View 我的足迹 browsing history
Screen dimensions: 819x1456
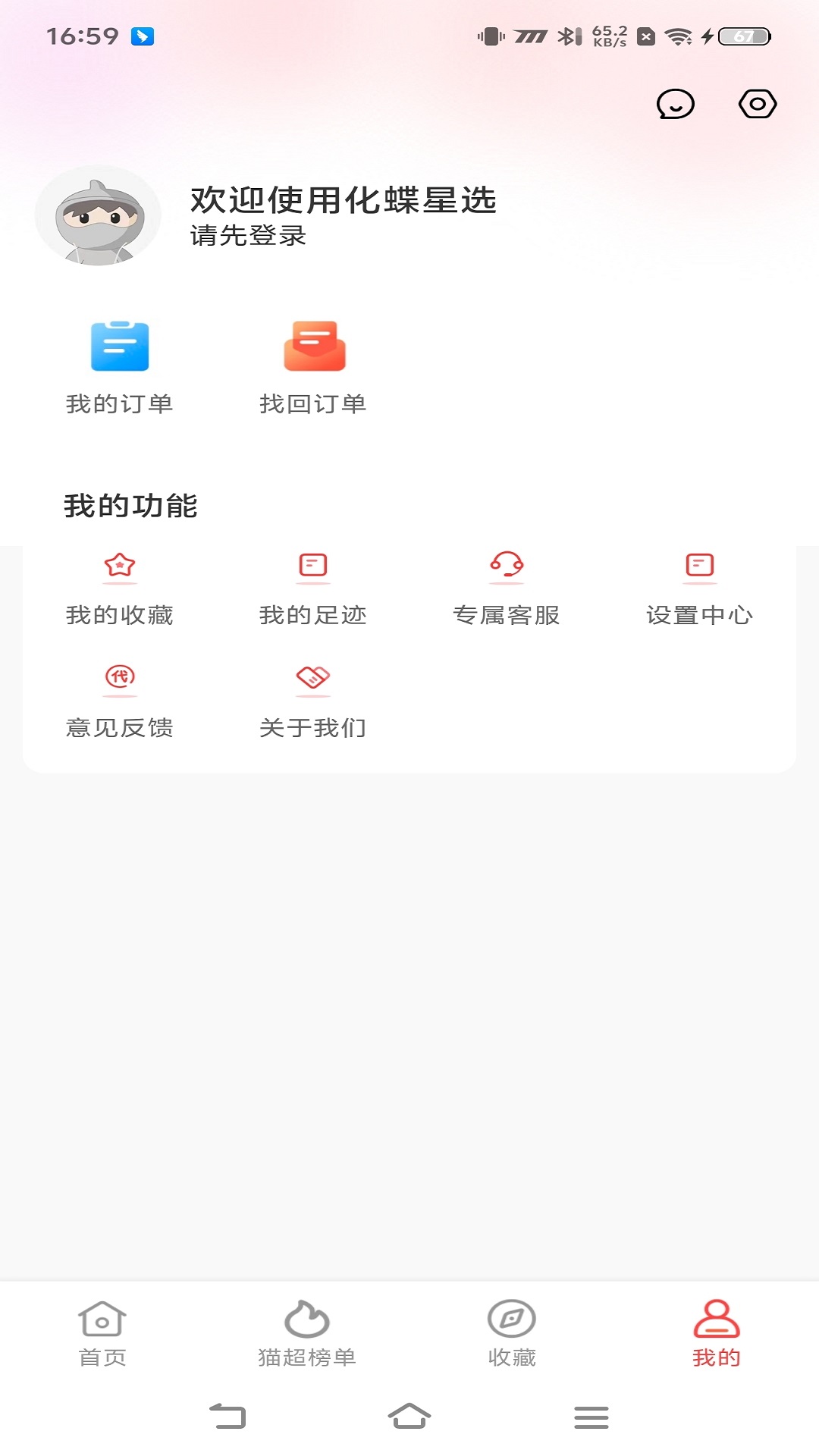(313, 588)
